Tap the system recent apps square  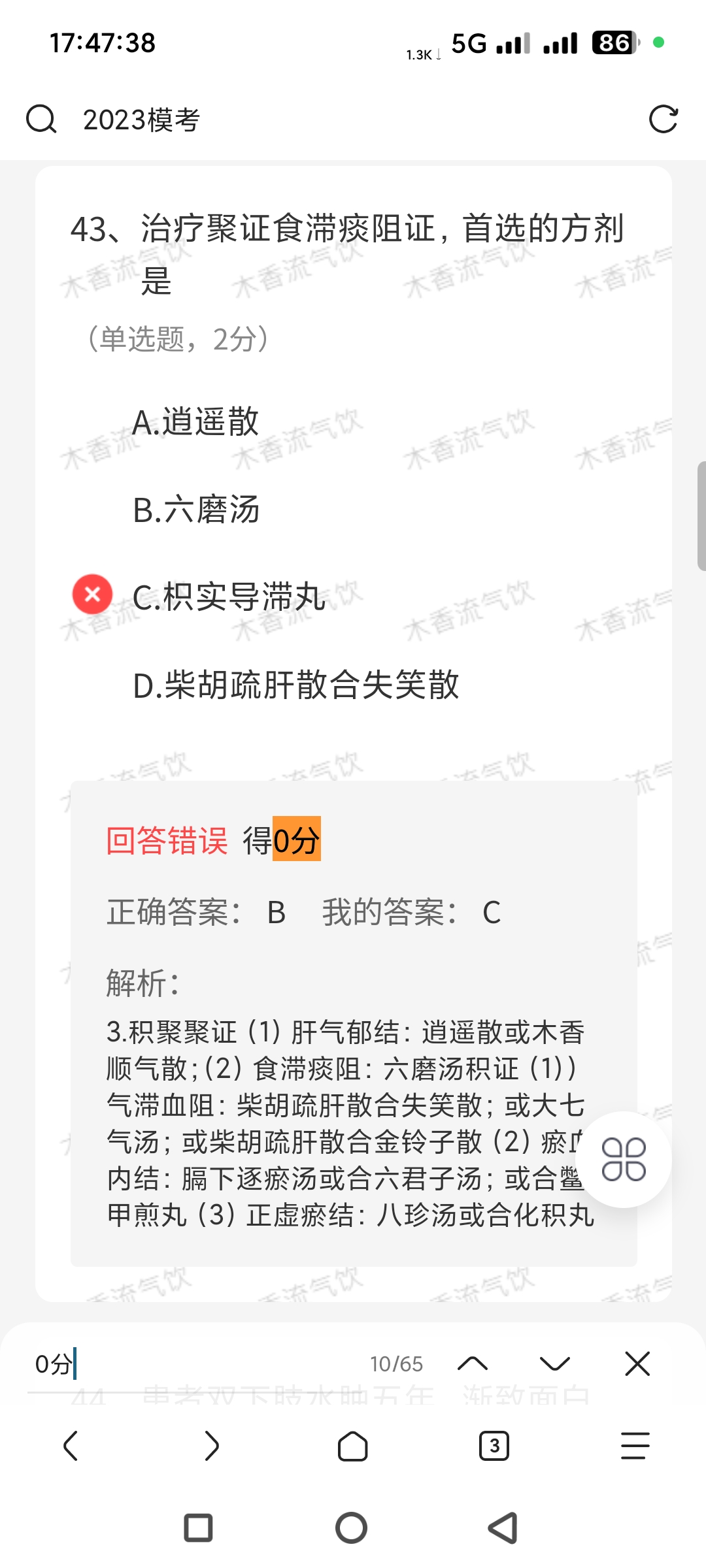[x=198, y=1528]
